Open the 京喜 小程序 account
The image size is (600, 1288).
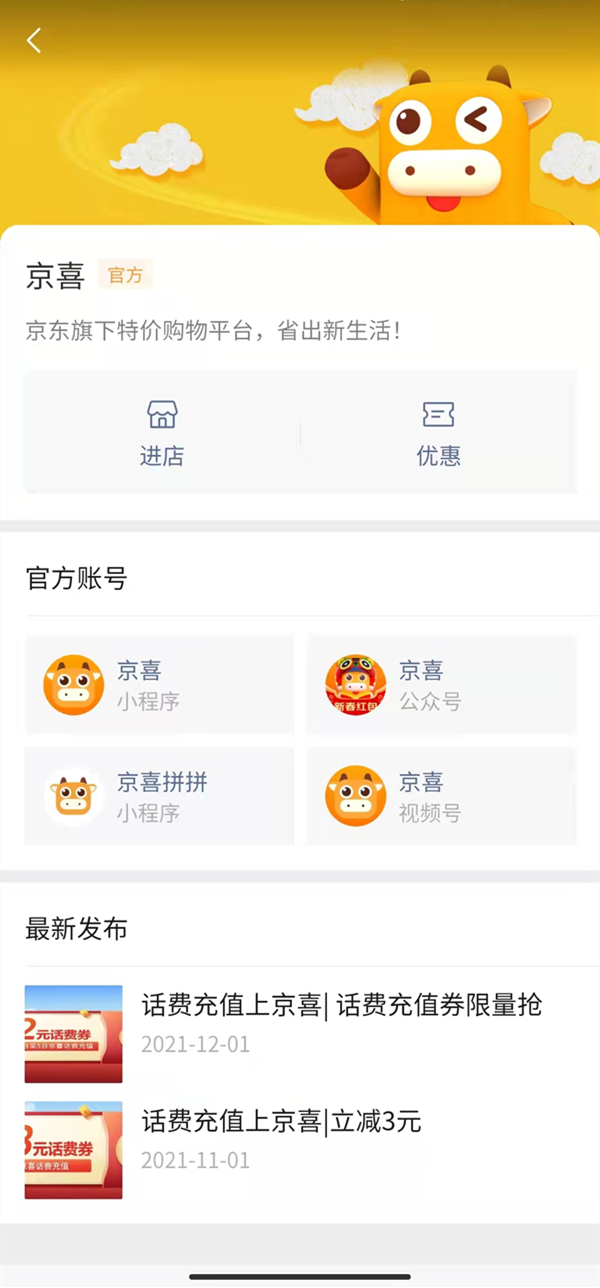pos(160,685)
